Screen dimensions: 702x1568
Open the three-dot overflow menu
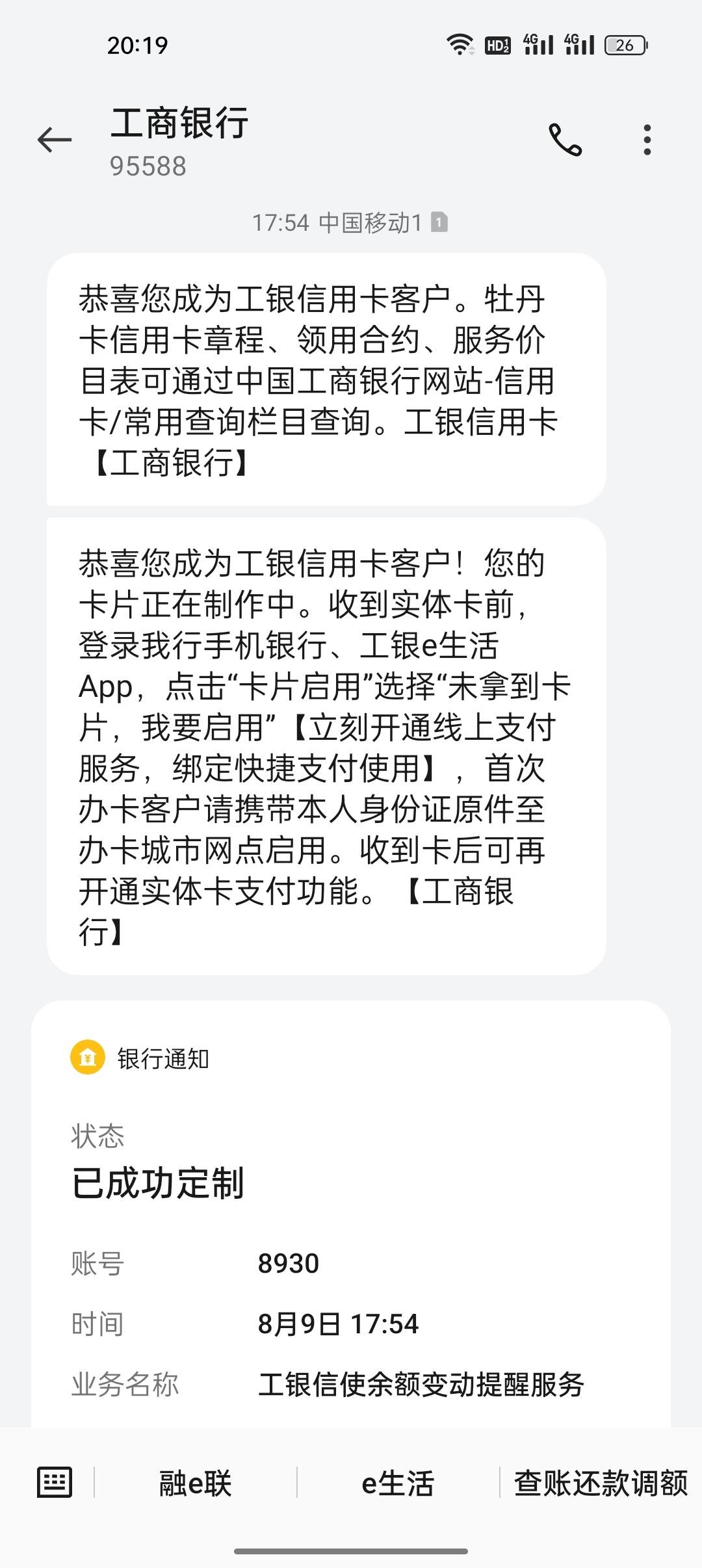647,140
